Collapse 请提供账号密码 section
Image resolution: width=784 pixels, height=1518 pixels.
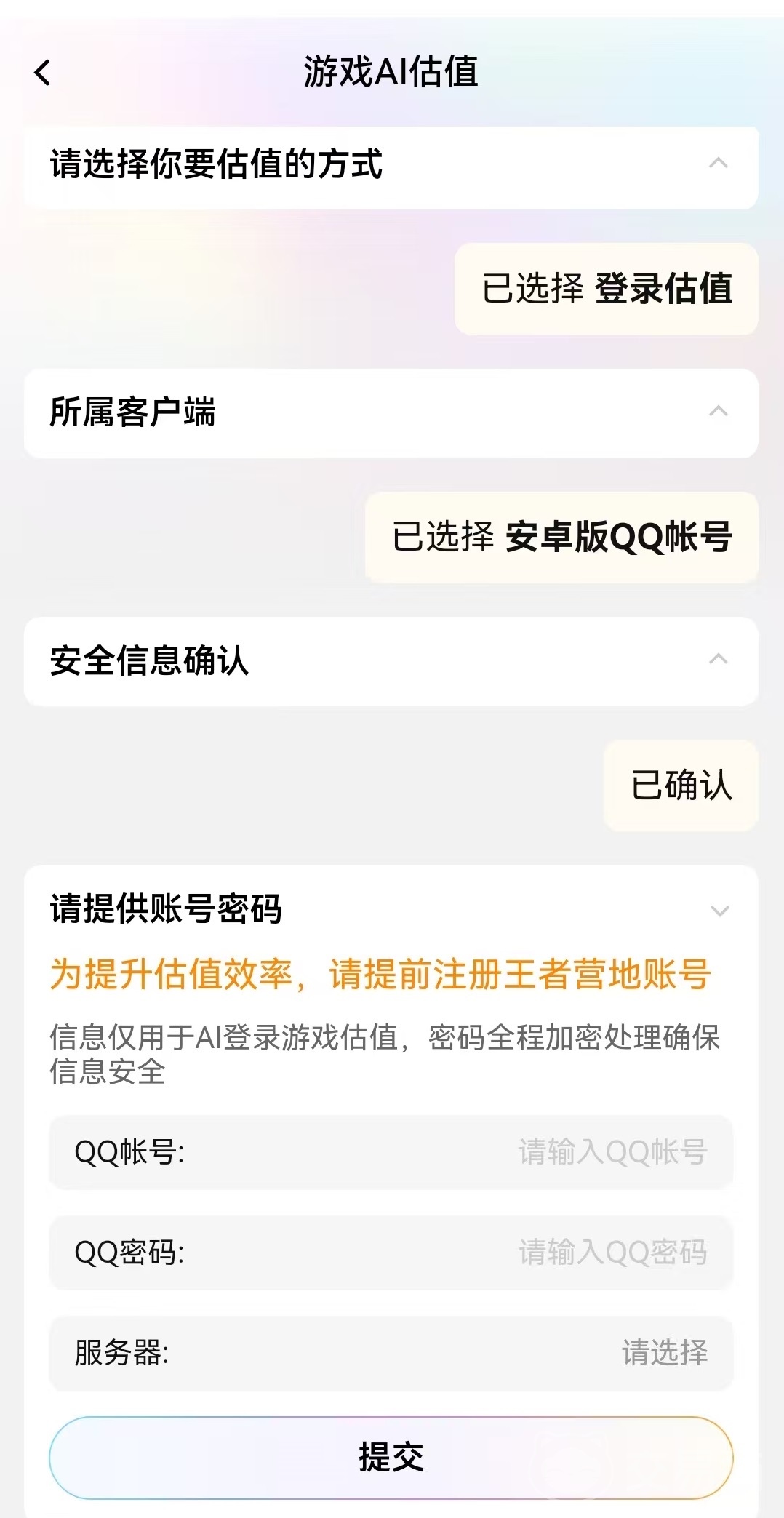(x=719, y=911)
